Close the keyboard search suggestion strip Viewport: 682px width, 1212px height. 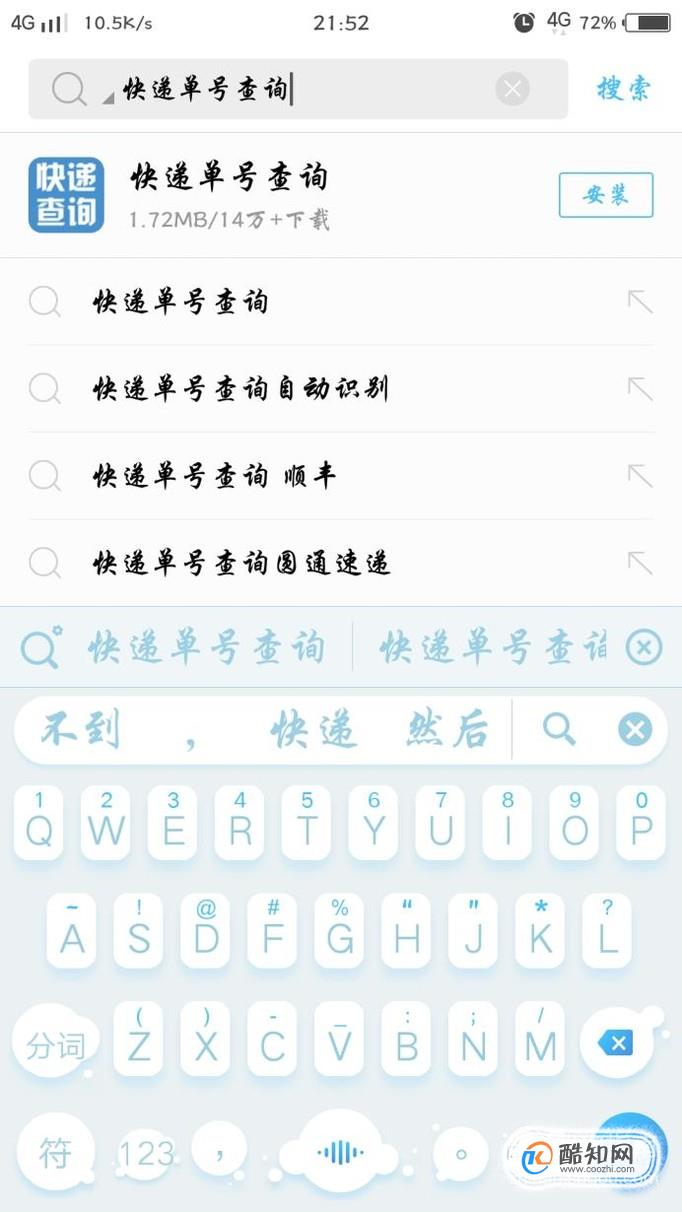[x=644, y=648]
